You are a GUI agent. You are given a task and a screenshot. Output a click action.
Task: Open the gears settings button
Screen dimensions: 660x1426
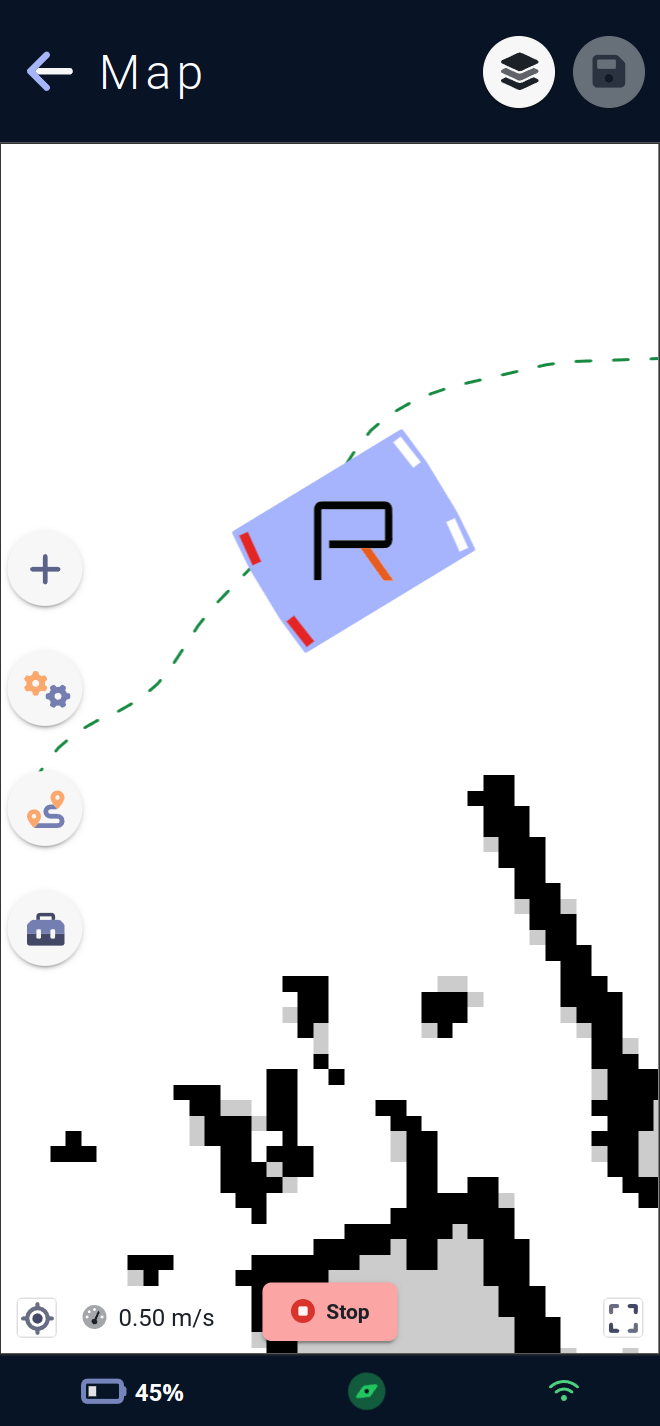tap(45, 689)
